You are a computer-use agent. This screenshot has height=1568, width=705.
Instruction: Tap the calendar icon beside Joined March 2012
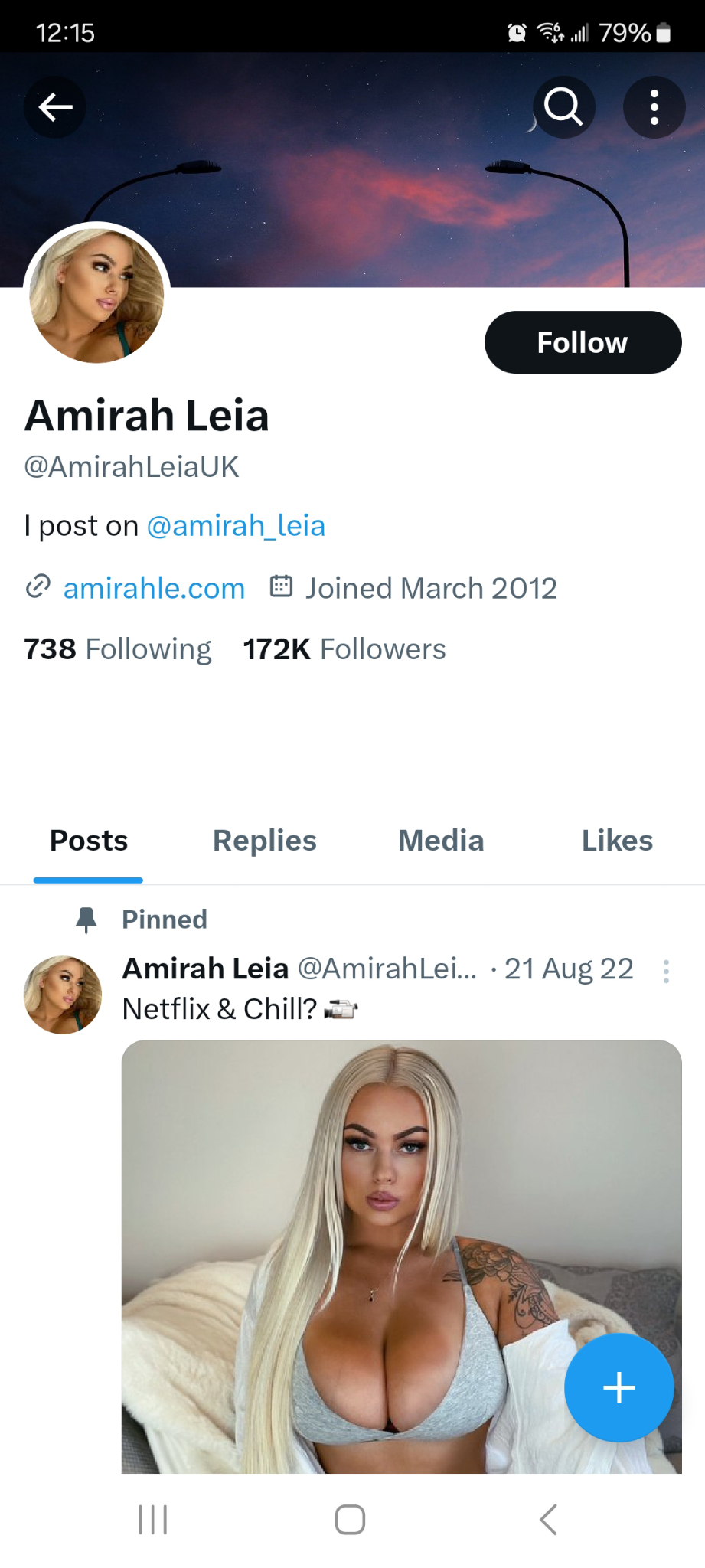pos(281,586)
